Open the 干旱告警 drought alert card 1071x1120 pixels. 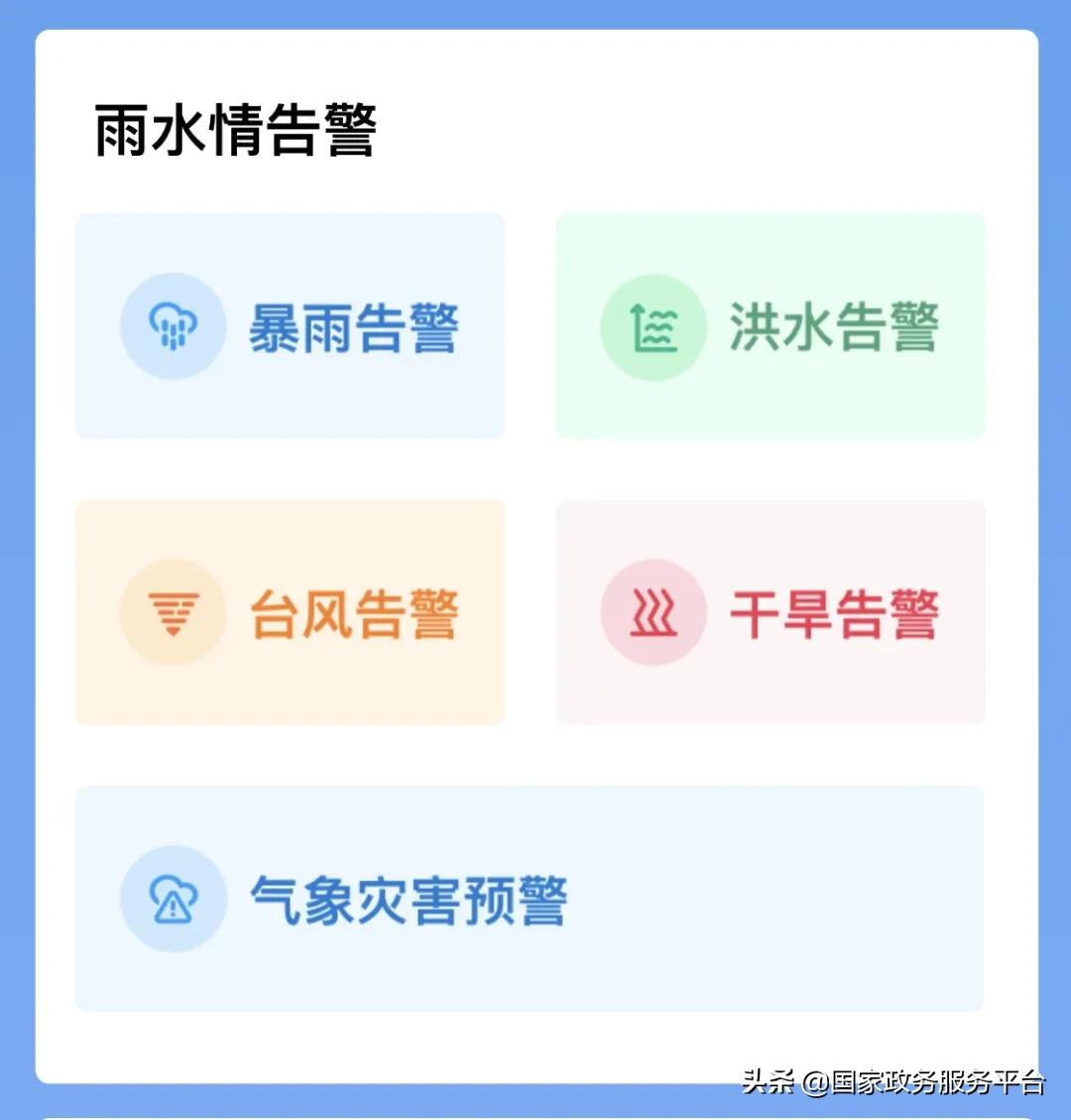[771, 612]
